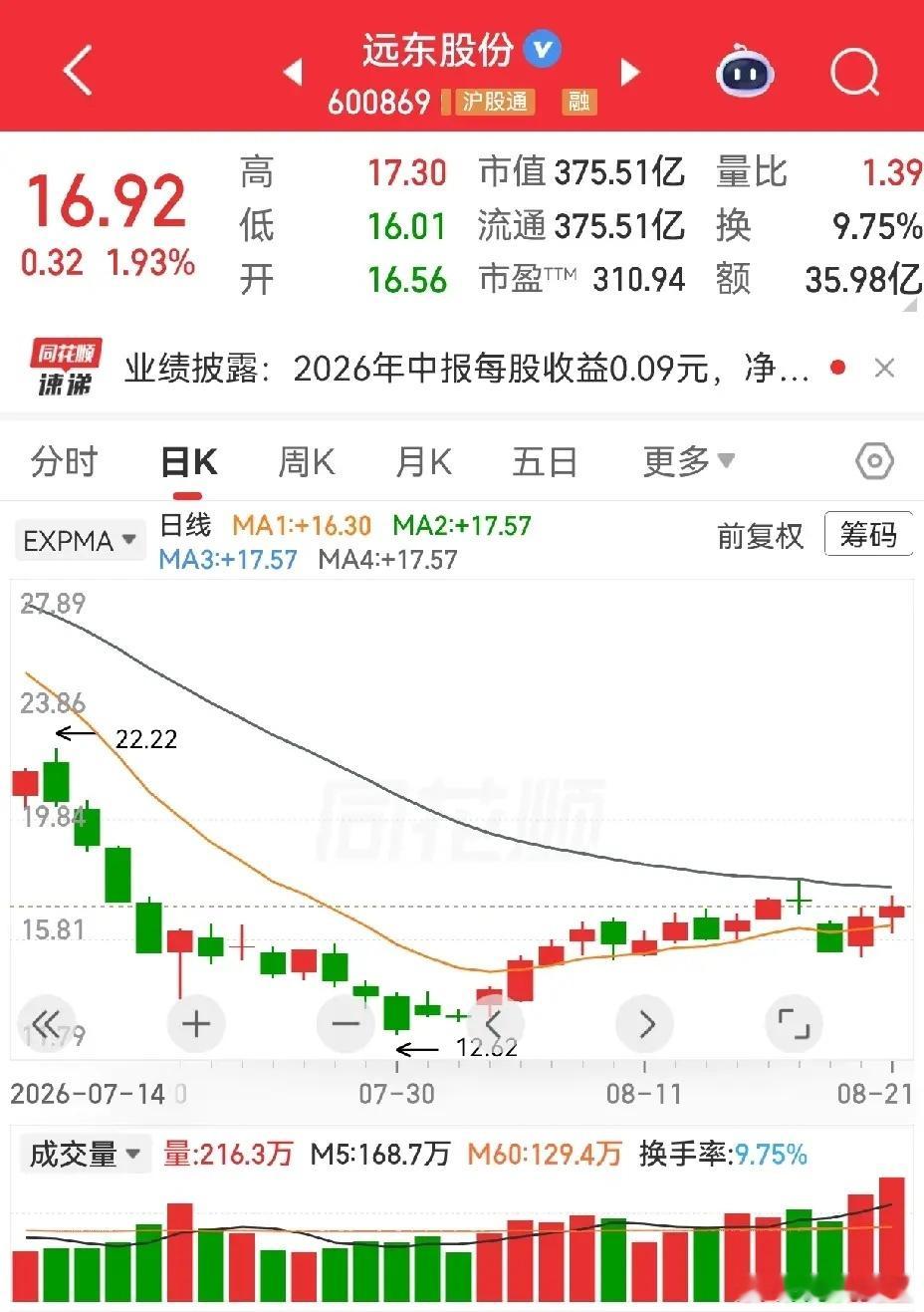
Task: Expand the 更多 chart period menu
Action: tap(689, 461)
